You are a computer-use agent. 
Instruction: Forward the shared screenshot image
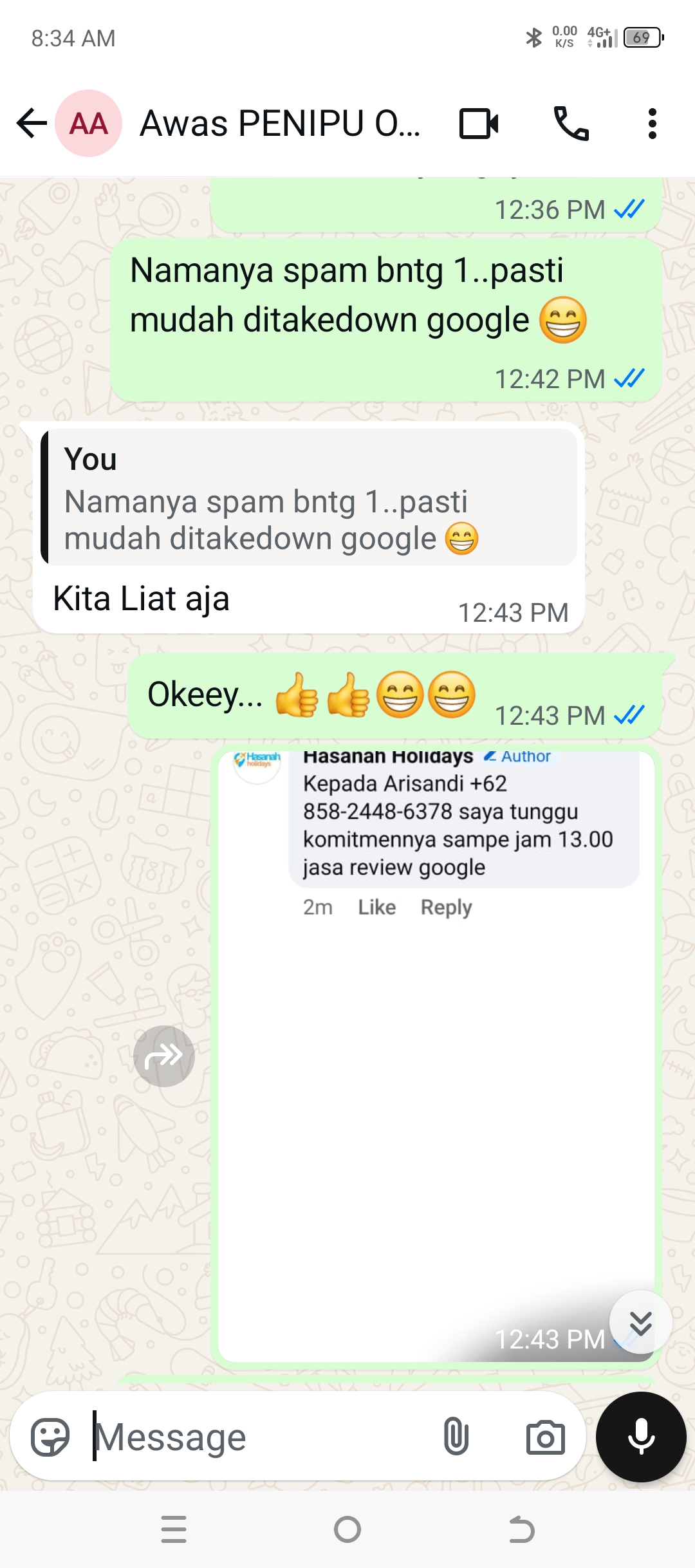164,1056
